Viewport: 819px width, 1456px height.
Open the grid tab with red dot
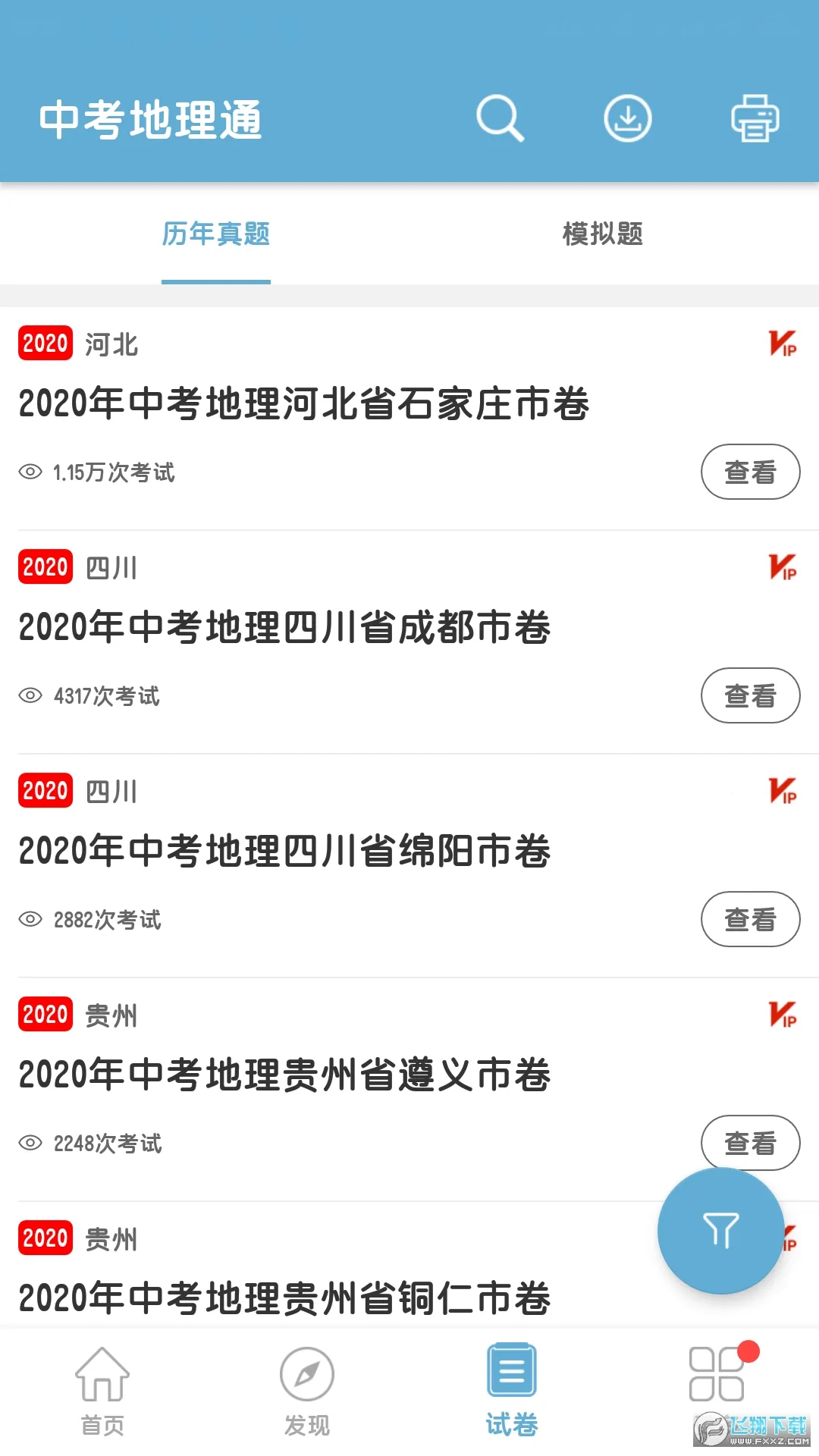pos(717,1374)
